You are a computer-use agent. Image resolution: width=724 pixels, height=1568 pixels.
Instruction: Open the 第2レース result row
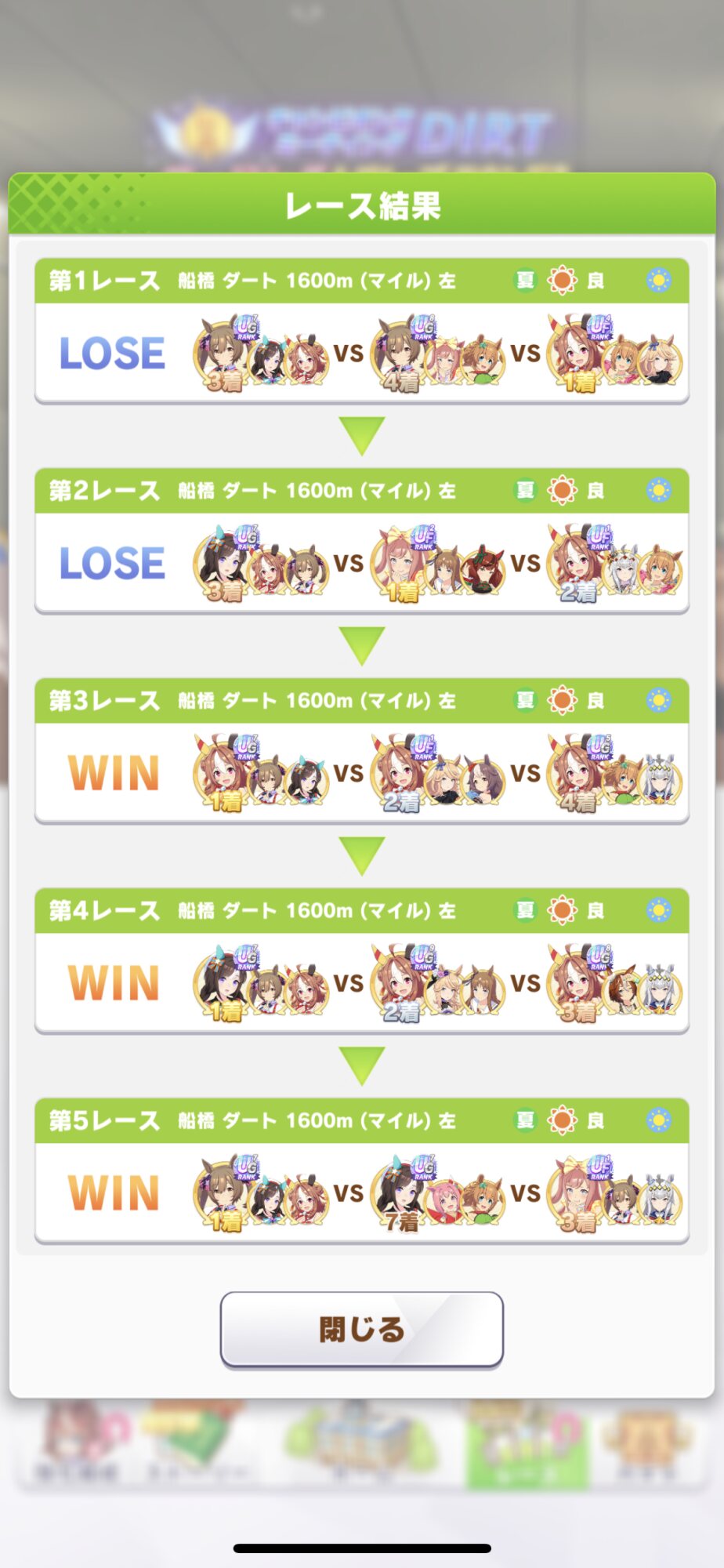[361, 541]
